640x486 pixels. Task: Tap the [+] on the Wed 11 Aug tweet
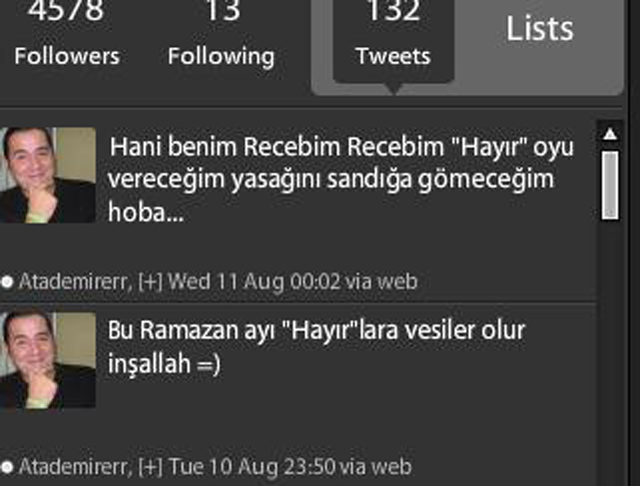151,282
